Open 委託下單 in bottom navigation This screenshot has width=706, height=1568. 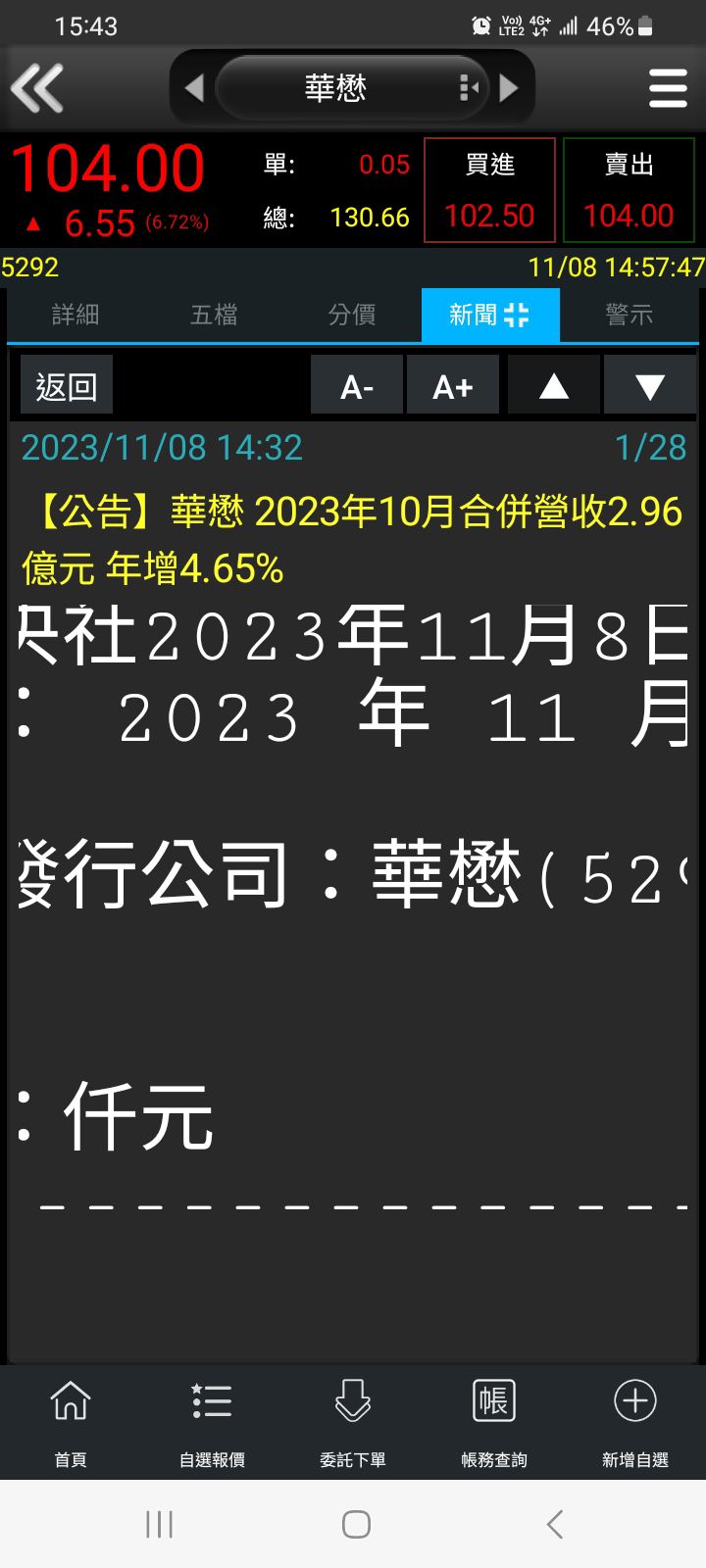point(353,1422)
